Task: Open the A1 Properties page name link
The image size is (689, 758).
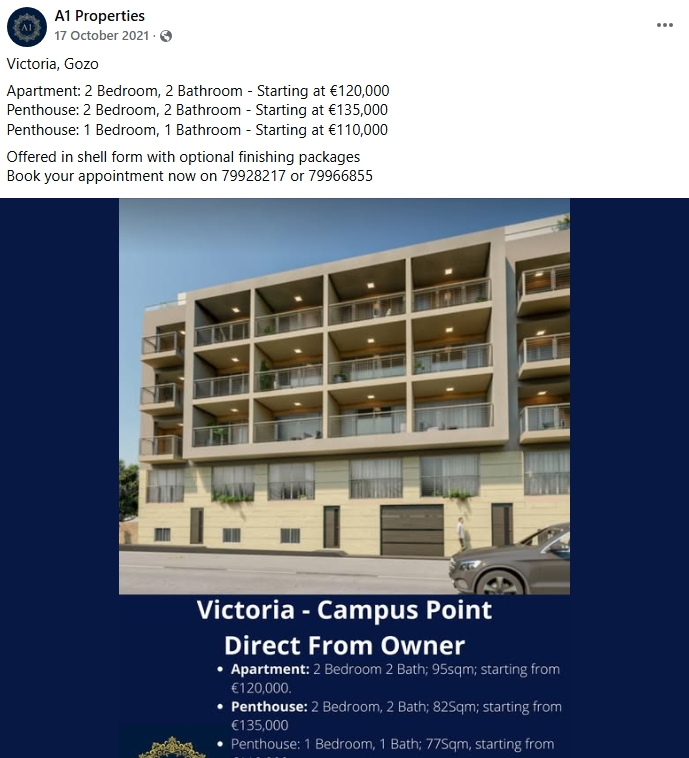Action: [x=99, y=16]
